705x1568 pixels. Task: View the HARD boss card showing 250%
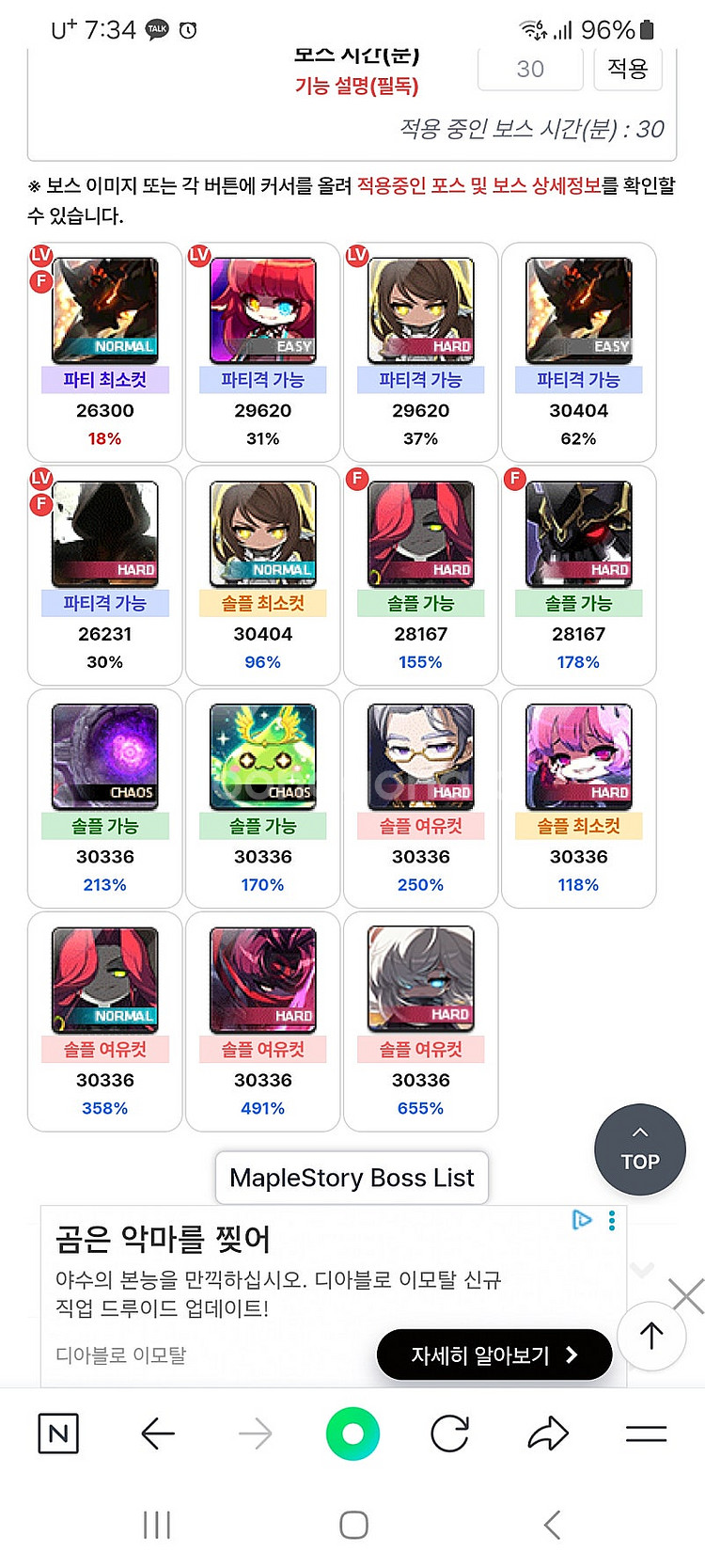(x=420, y=798)
